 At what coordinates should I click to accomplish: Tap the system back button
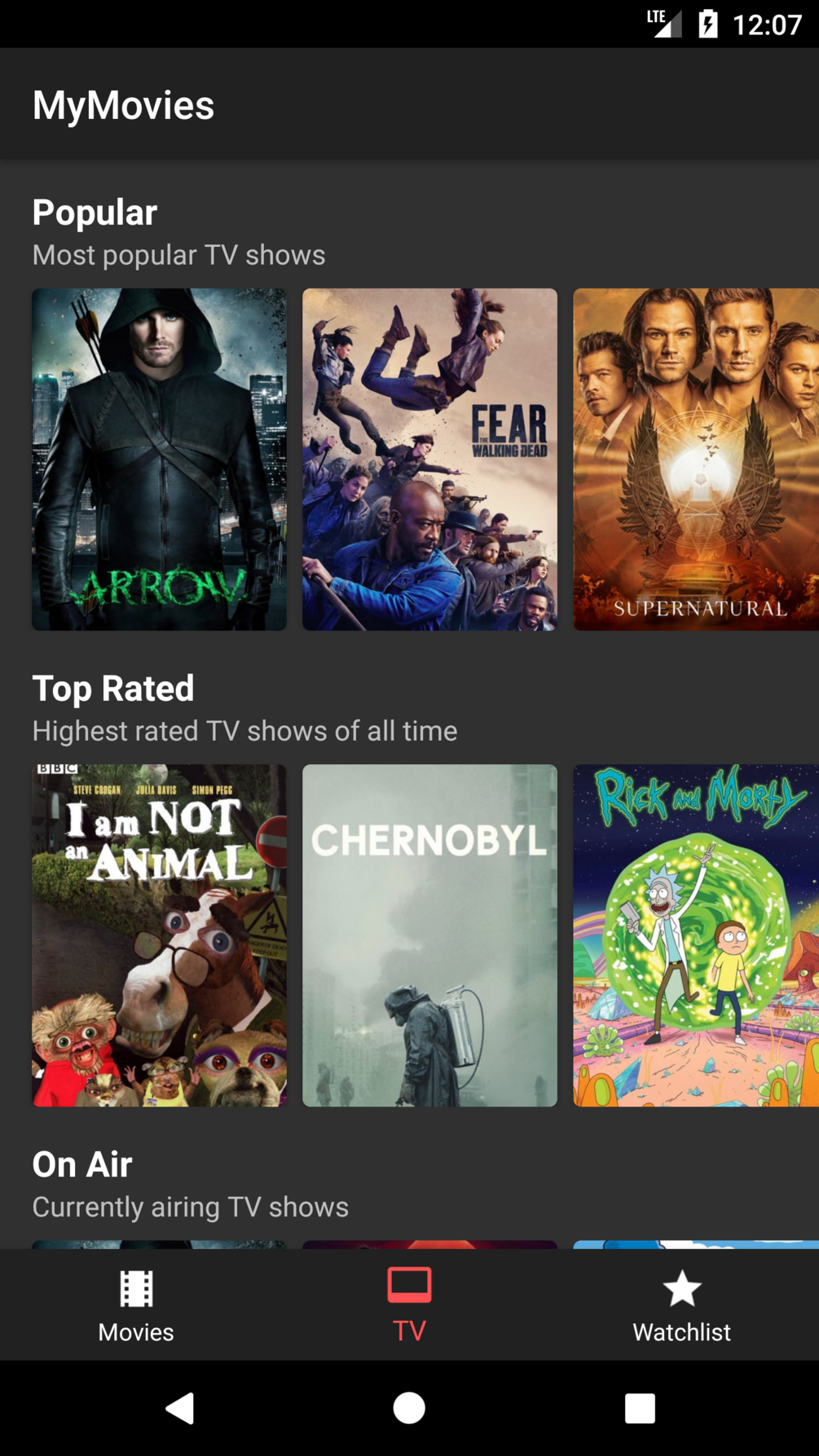pyautogui.click(x=180, y=1407)
